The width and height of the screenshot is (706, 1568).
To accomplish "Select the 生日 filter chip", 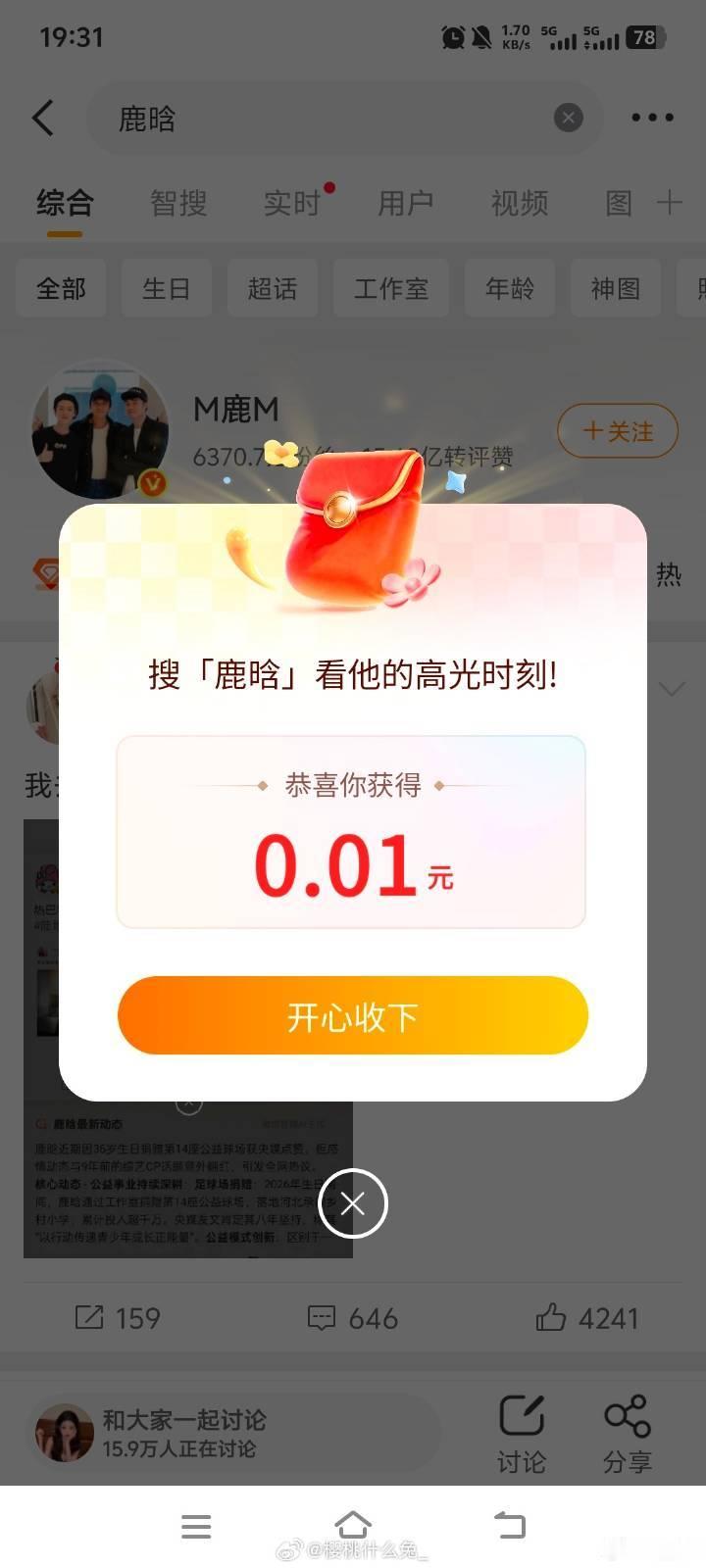I will (166, 288).
